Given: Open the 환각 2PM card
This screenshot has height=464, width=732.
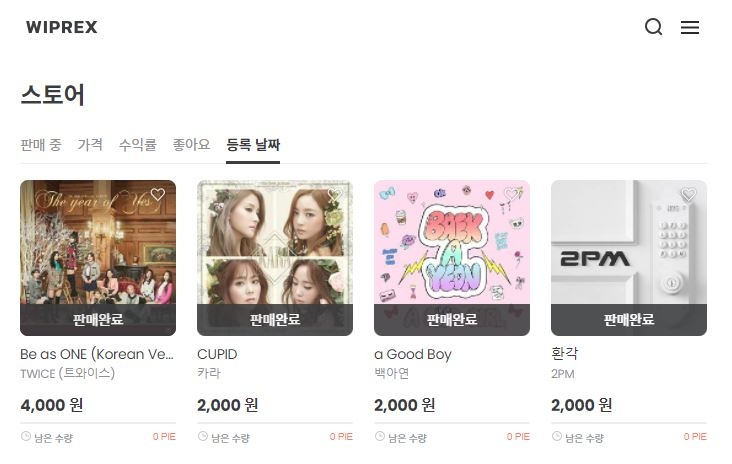Looking at the screenshot, I should [629, 257].
